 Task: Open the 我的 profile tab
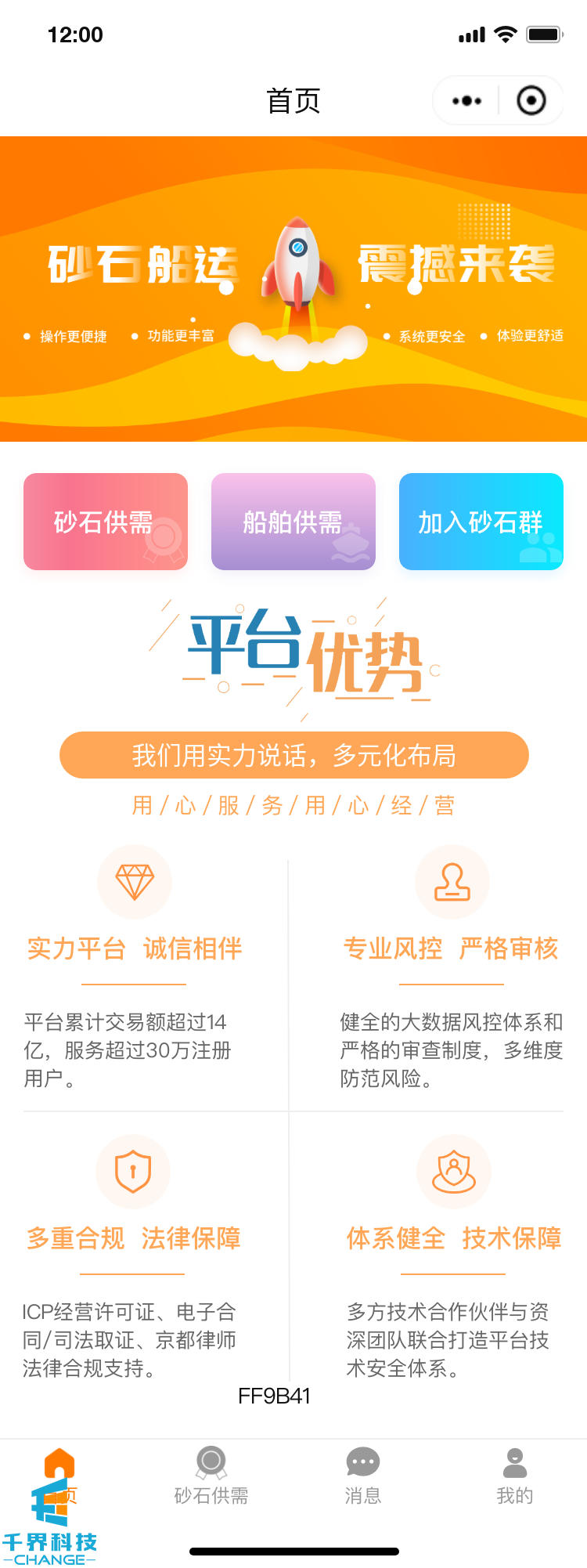coord(515,1477)
